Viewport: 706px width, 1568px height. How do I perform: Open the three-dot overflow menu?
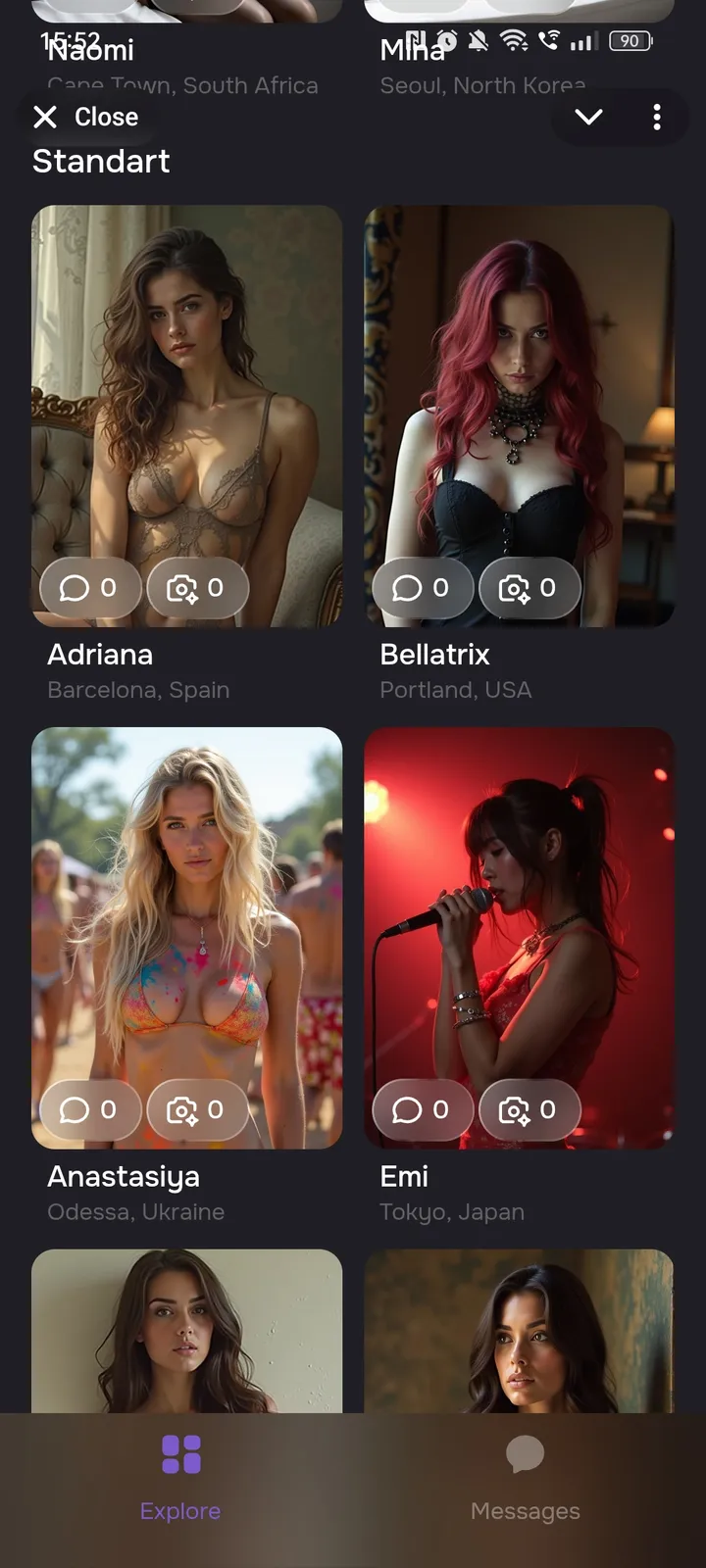657,118
